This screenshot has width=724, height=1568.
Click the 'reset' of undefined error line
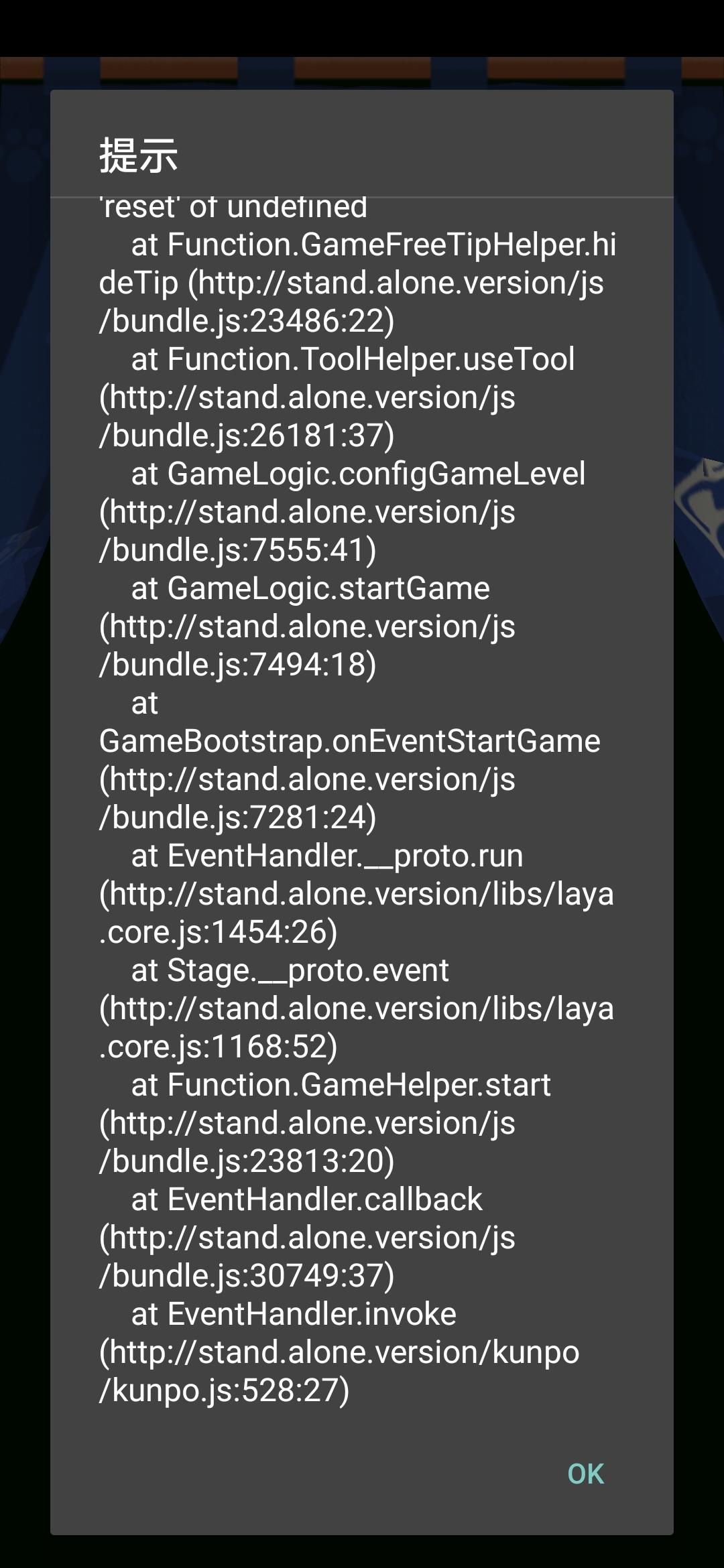pos(231,206)
